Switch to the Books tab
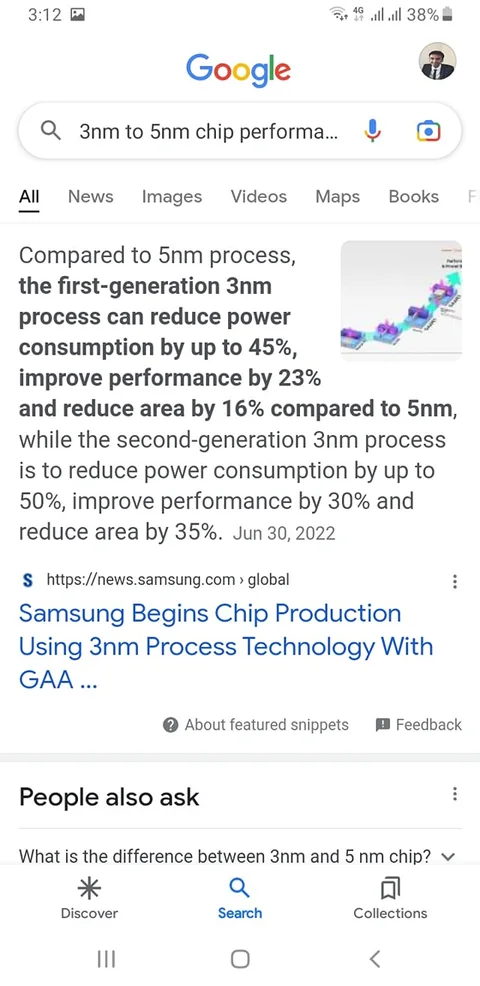Image resolution: width=480 pixels, height=986 pixels. (413, 197)
